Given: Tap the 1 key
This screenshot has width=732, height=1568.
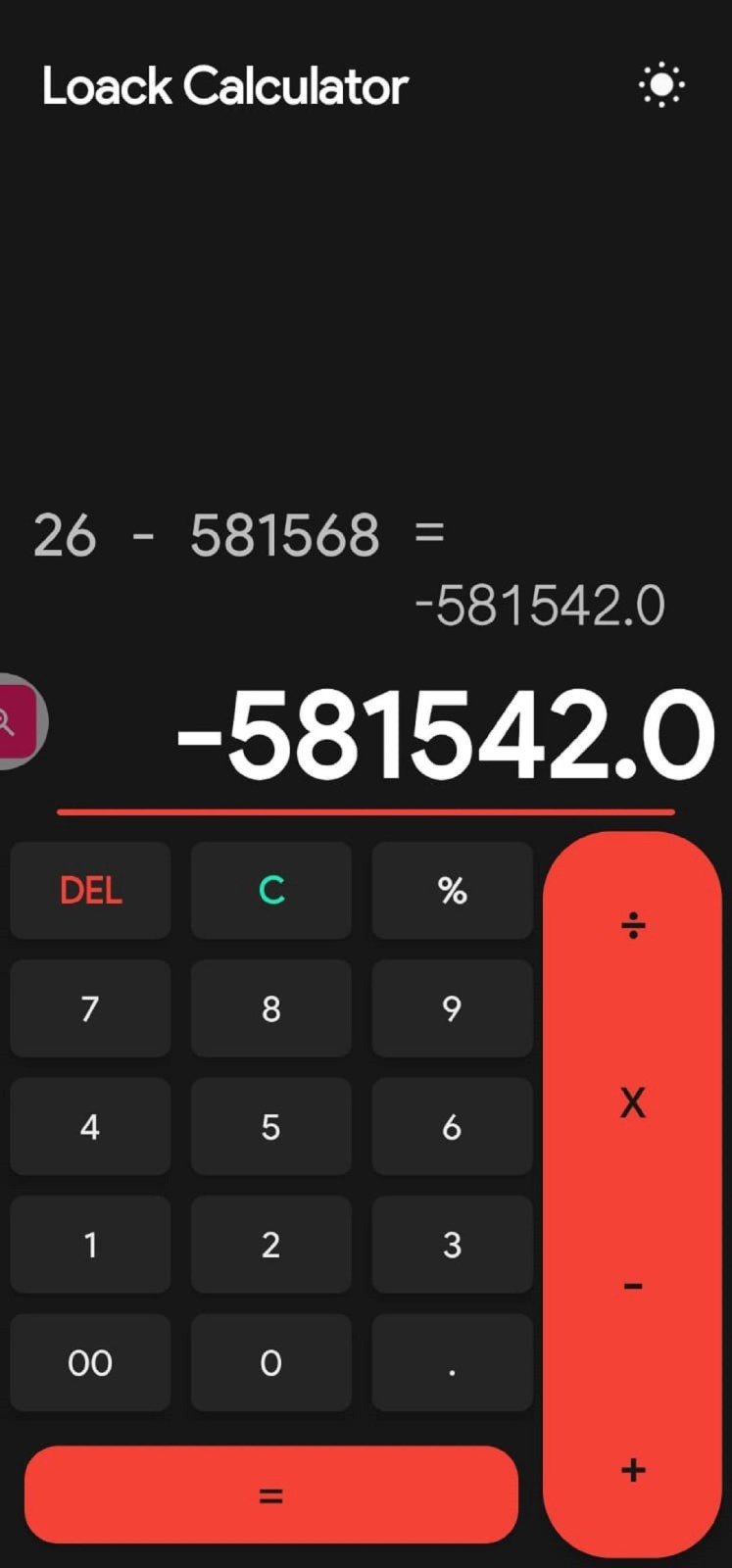Looking at the screenshot, I should click(x=90, y=1245).
